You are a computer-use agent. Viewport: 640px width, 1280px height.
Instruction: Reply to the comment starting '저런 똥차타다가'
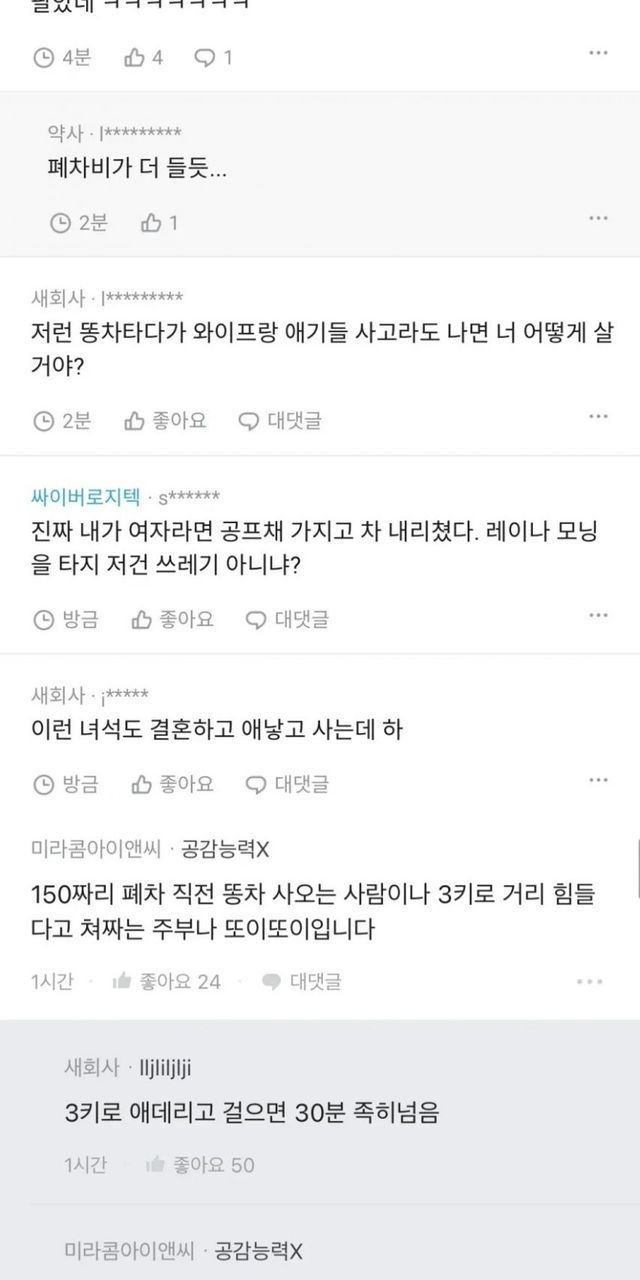[x=280, y=421]
